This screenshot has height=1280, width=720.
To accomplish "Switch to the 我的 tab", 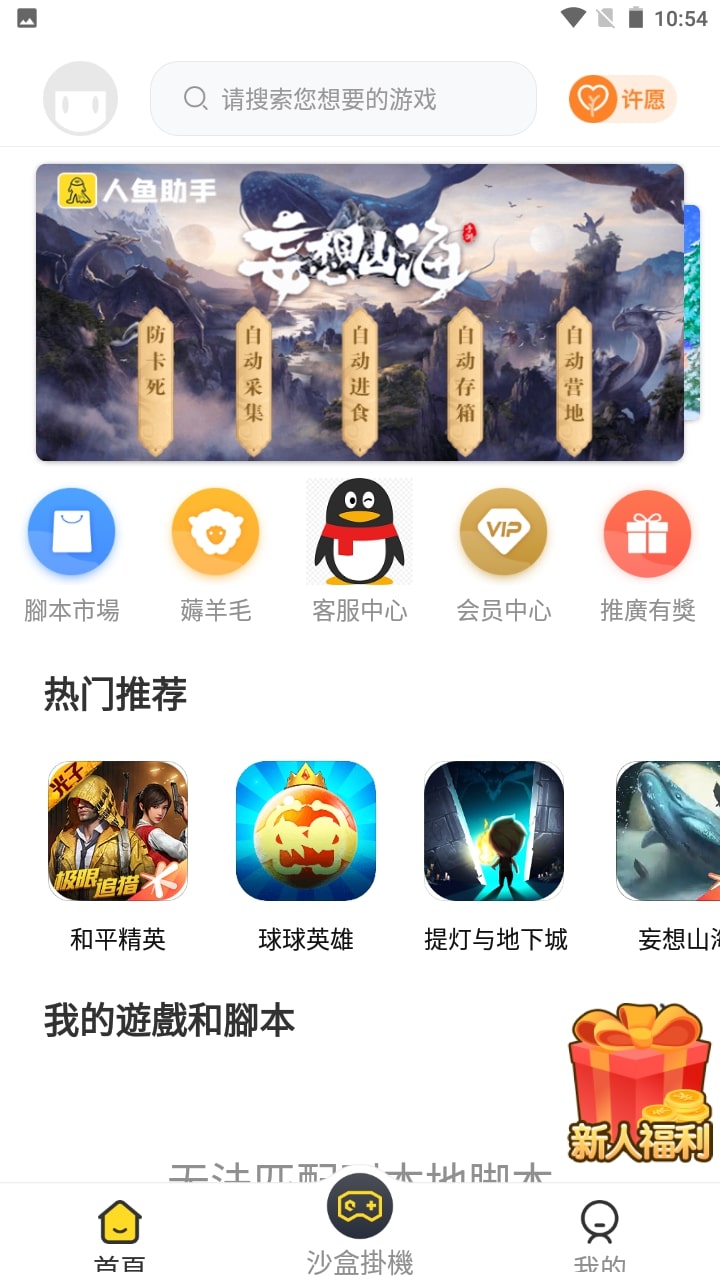I will tap(598, 1220).
